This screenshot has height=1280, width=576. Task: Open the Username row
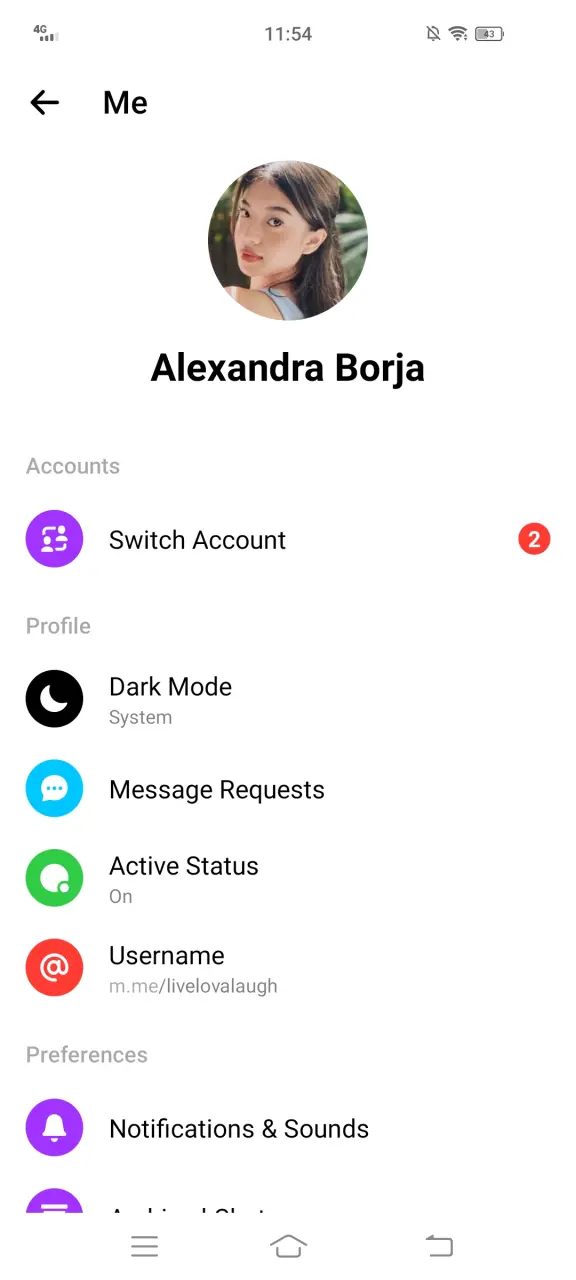288,968
